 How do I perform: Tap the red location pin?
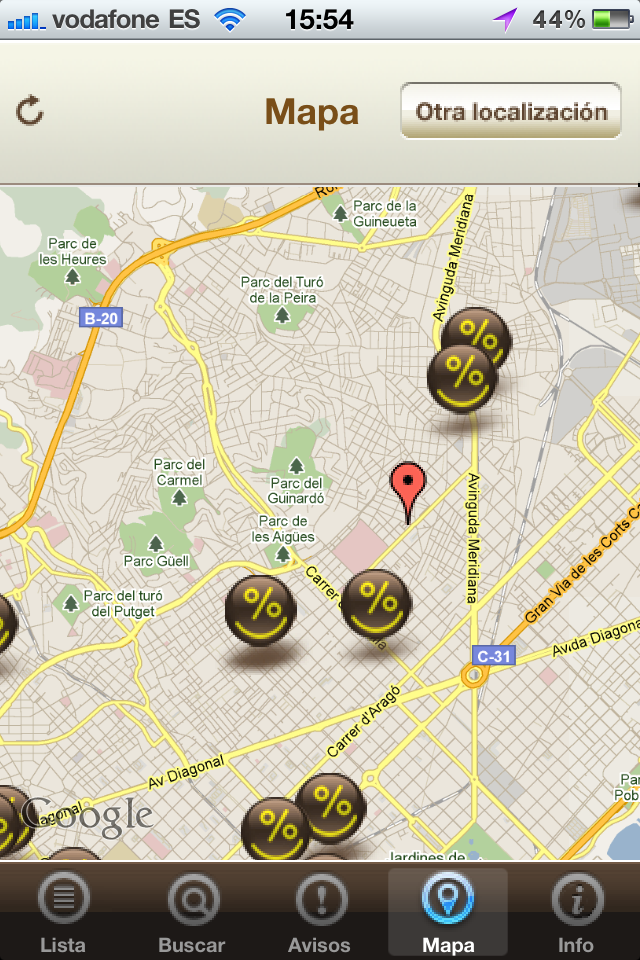click(406, 486)
